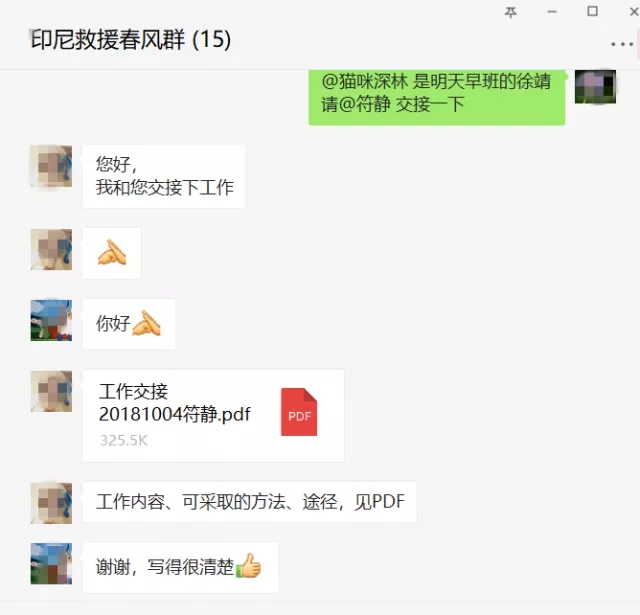Pin the chat window on top
Image resolution: width=640 pixels, height=615 pixels.
[511, 11]
